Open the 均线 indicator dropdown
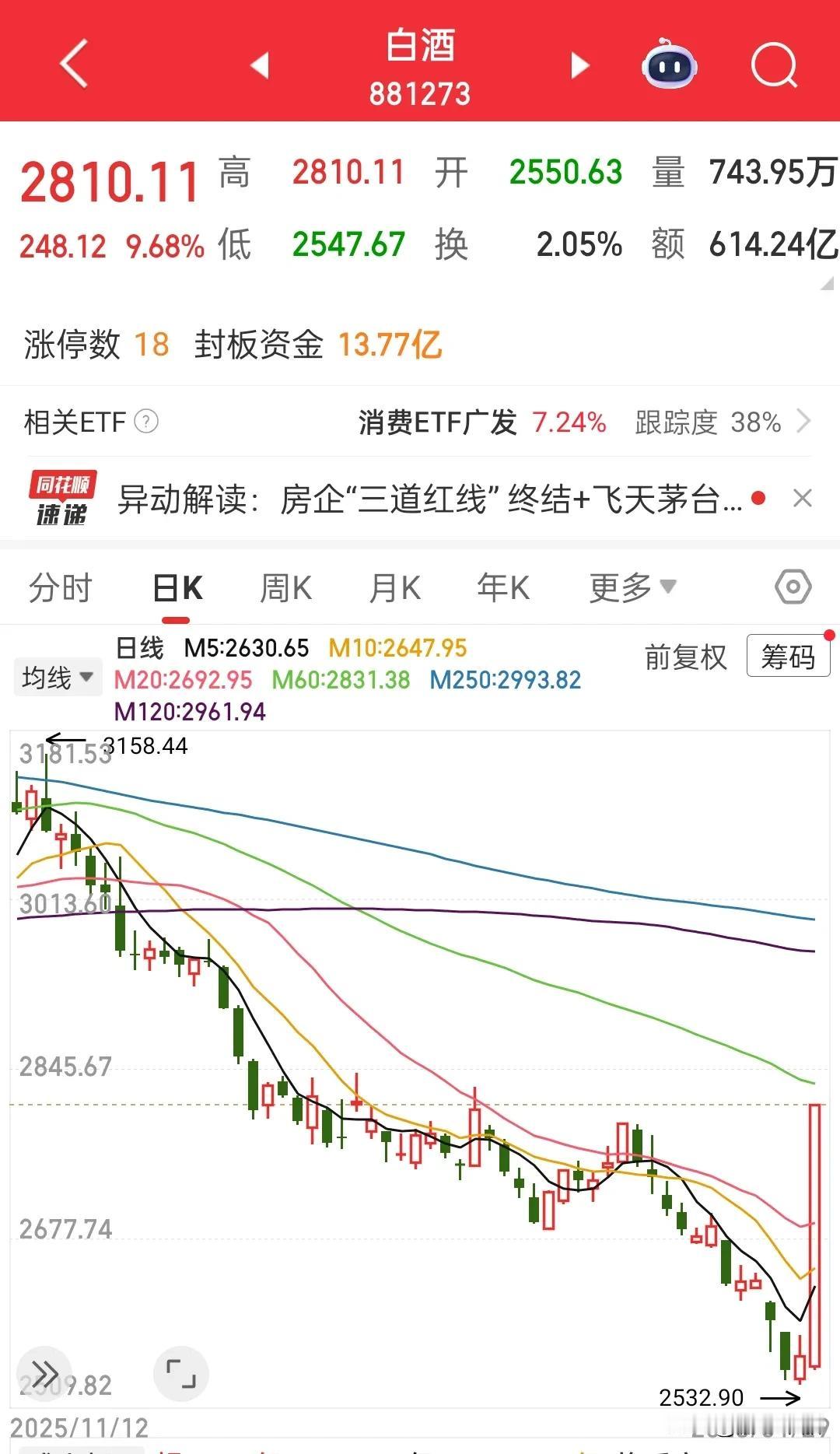The height and width of the screenshot is (1454, 840). (58, 677)
